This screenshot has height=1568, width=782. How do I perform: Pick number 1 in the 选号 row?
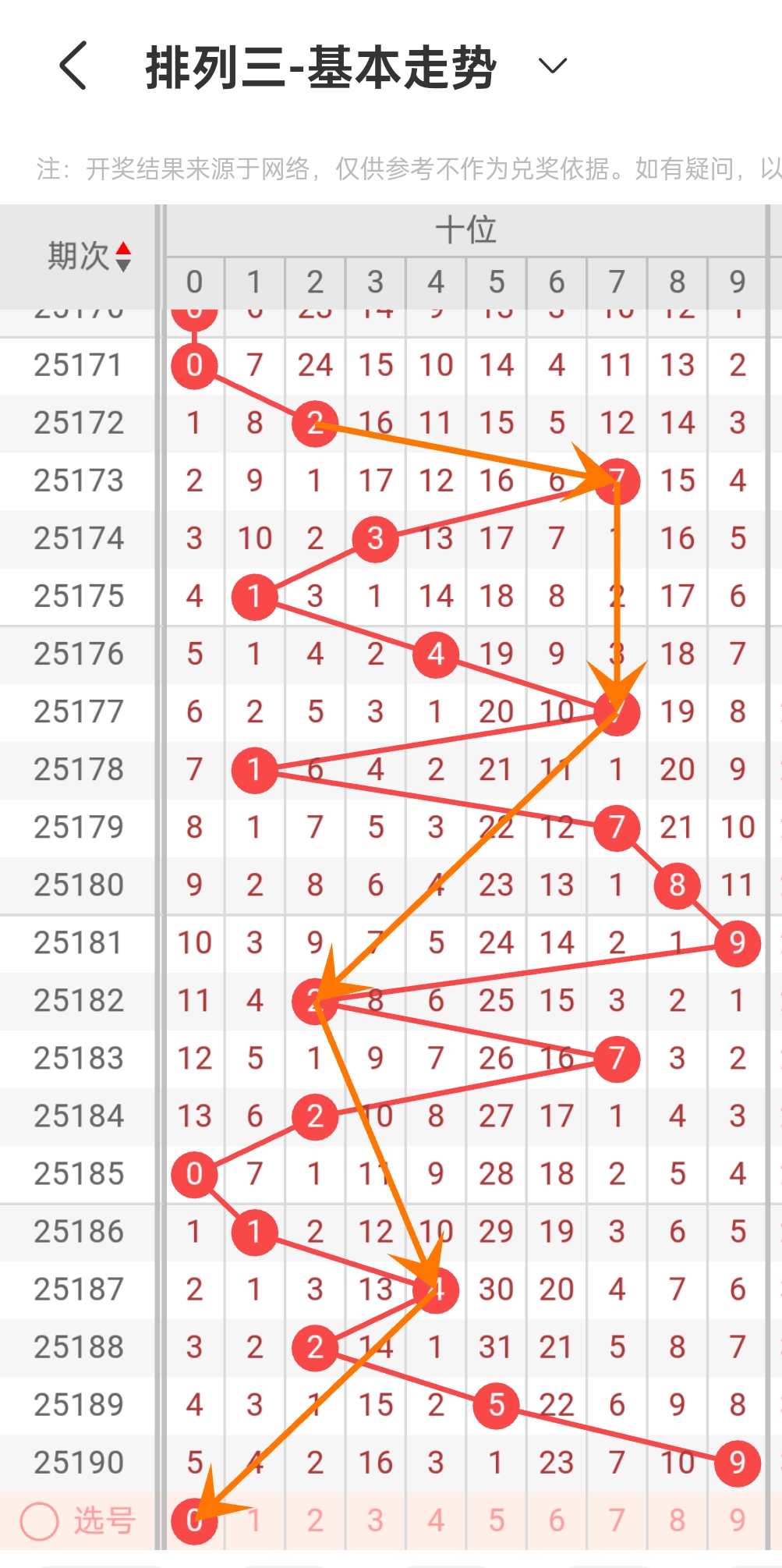(x=254, y=1520)
